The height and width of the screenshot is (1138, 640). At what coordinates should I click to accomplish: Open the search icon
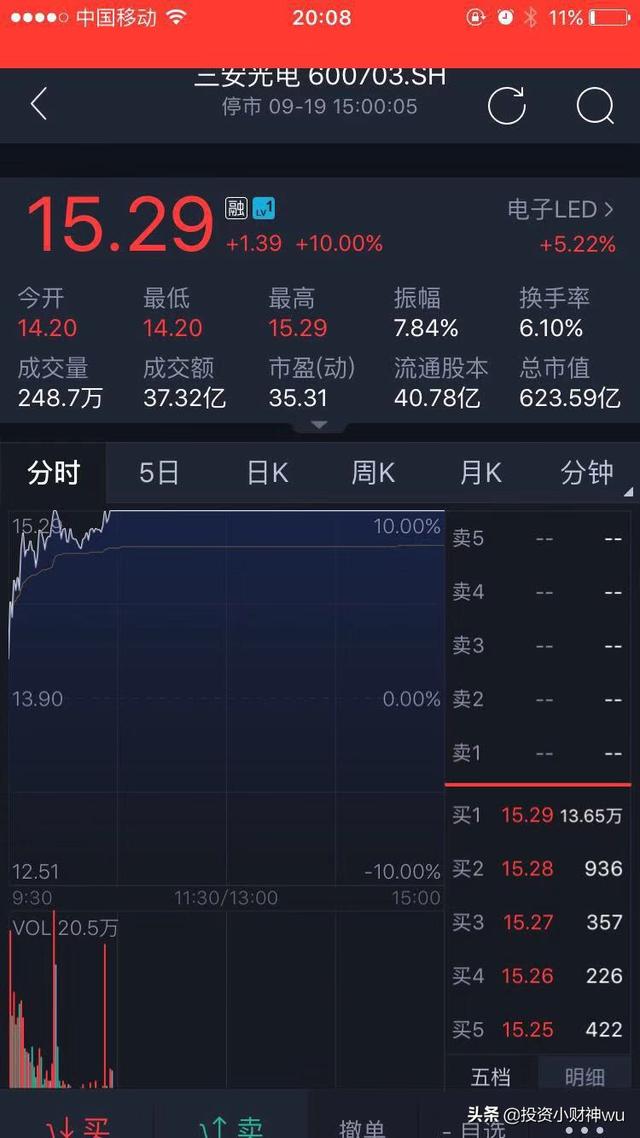click(x=595, y=107)
